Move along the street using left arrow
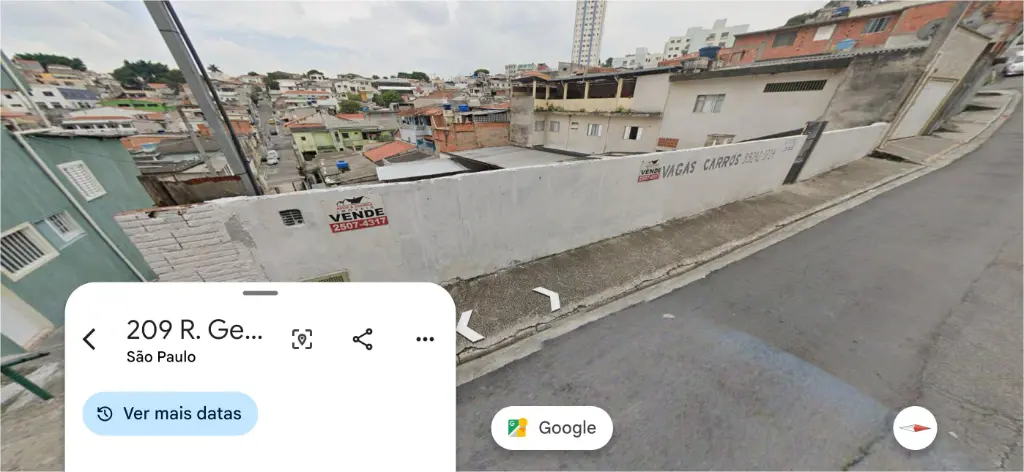This screenshot has width=1024, height=472. (466, 326)
